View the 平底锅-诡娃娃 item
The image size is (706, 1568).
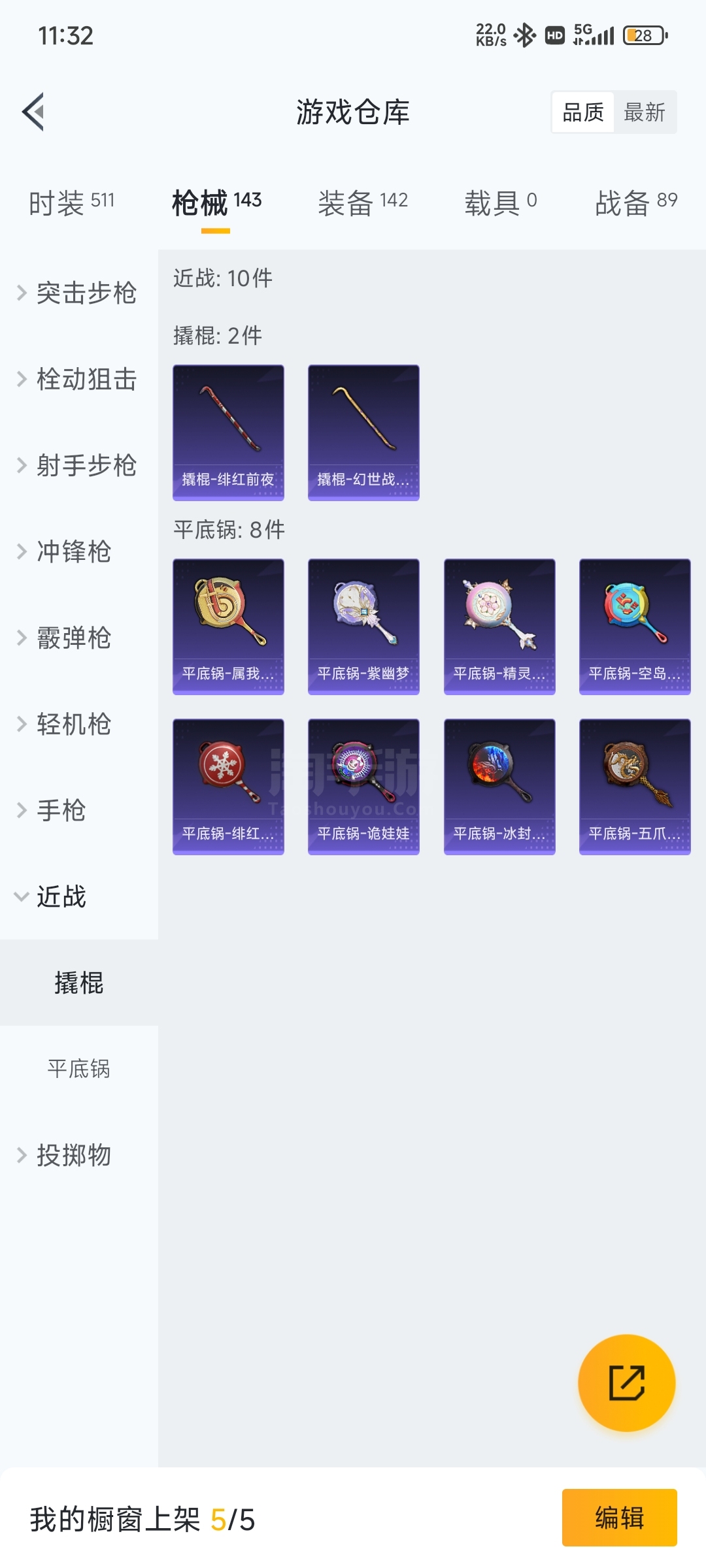(x=363, y=787)
